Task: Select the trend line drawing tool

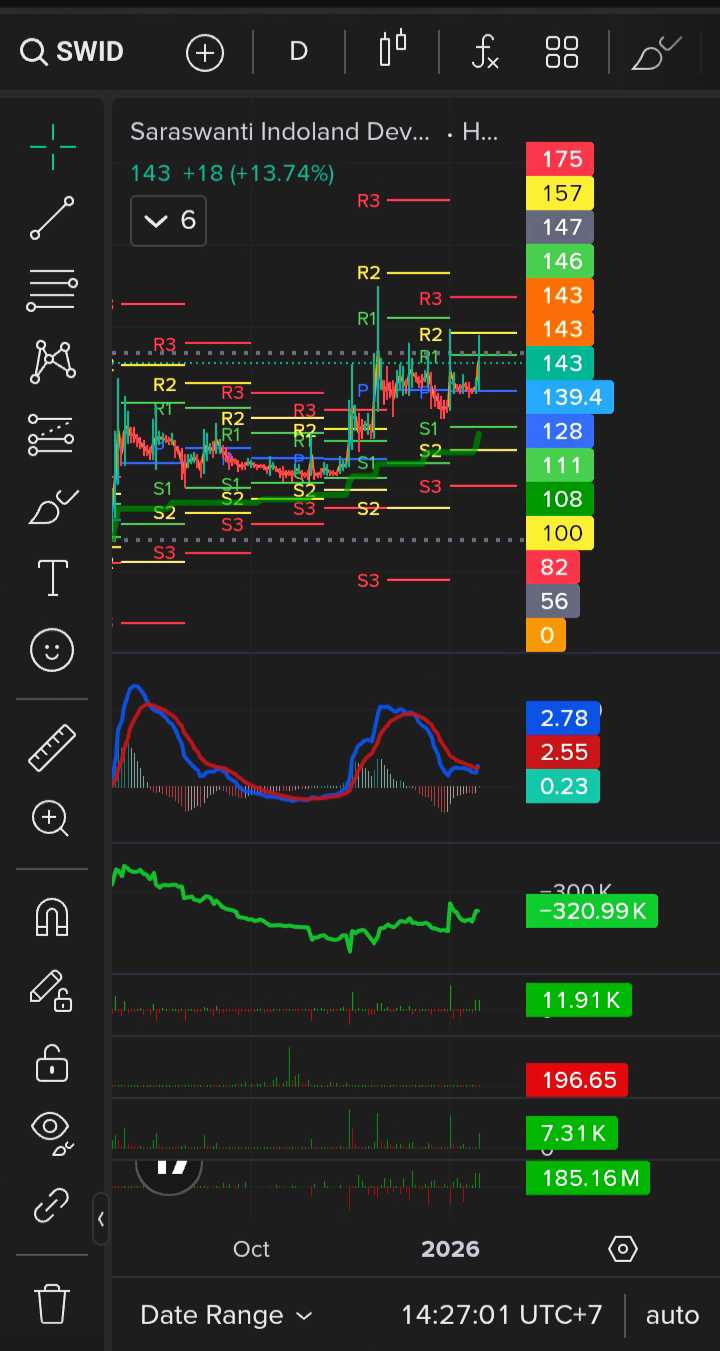Action: [52, 218]
